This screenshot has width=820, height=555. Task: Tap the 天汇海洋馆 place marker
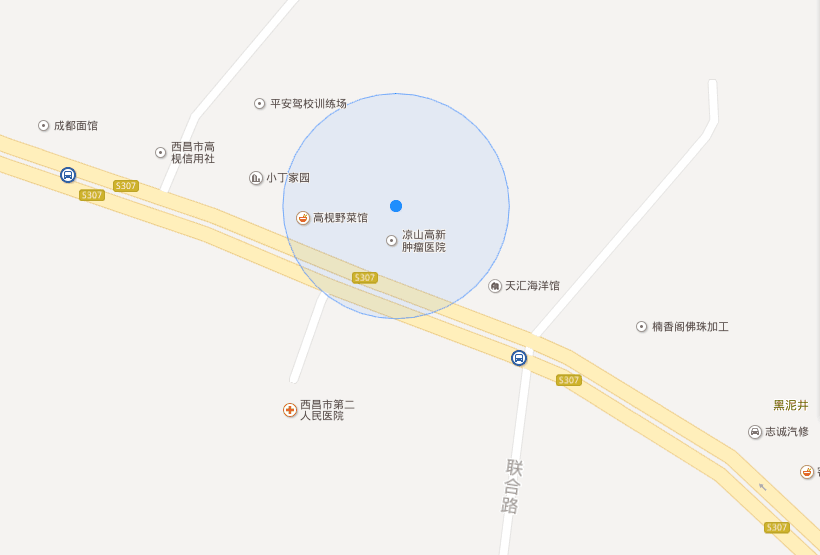tap(495, 286)
